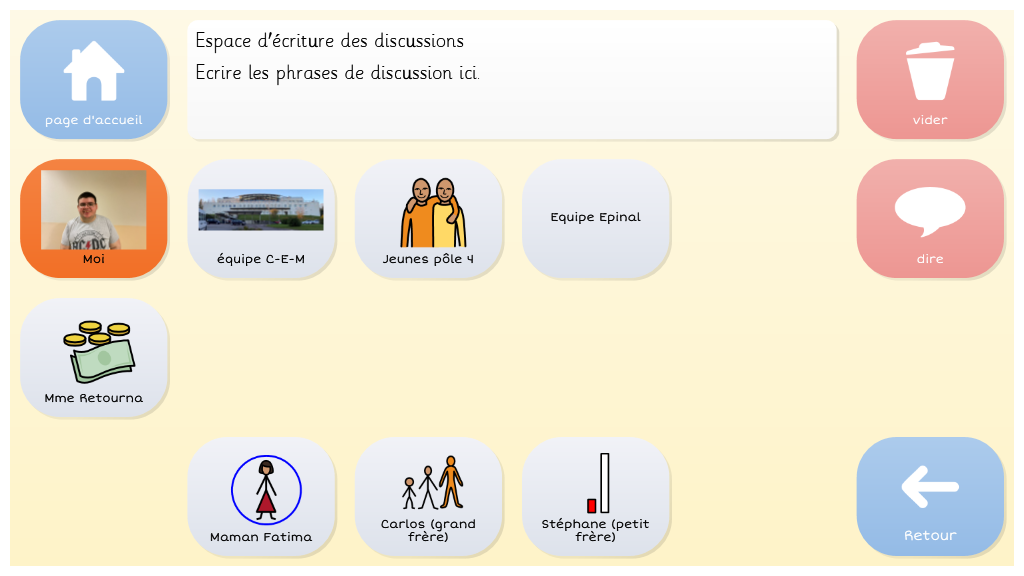Screen dimensions: 1024x576
Task: Select the Jeunes pôle 4 tile
Action: 428,219
